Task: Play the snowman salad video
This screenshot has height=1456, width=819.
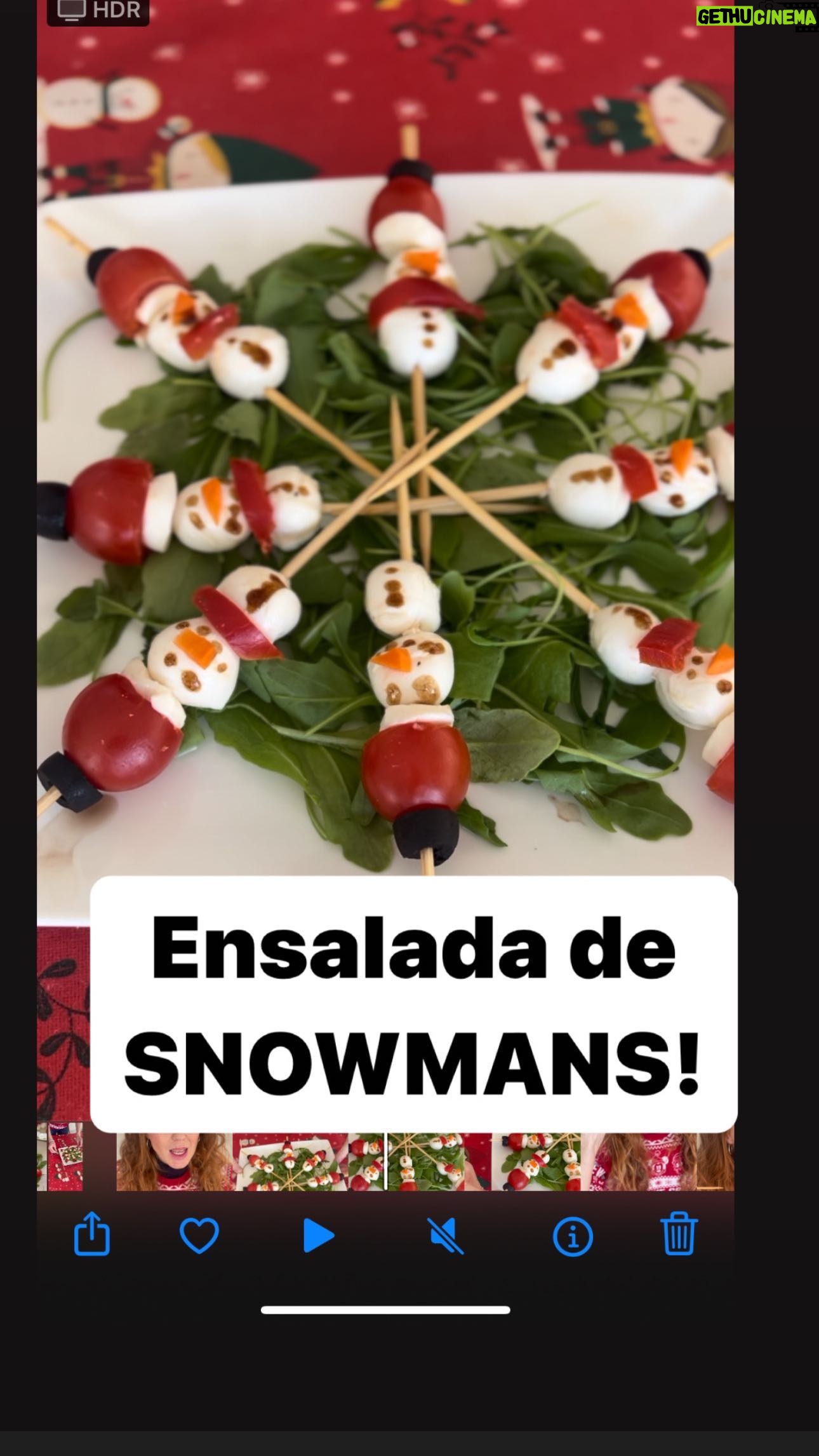Action: pyautogui.click(x=318, y=1236)
